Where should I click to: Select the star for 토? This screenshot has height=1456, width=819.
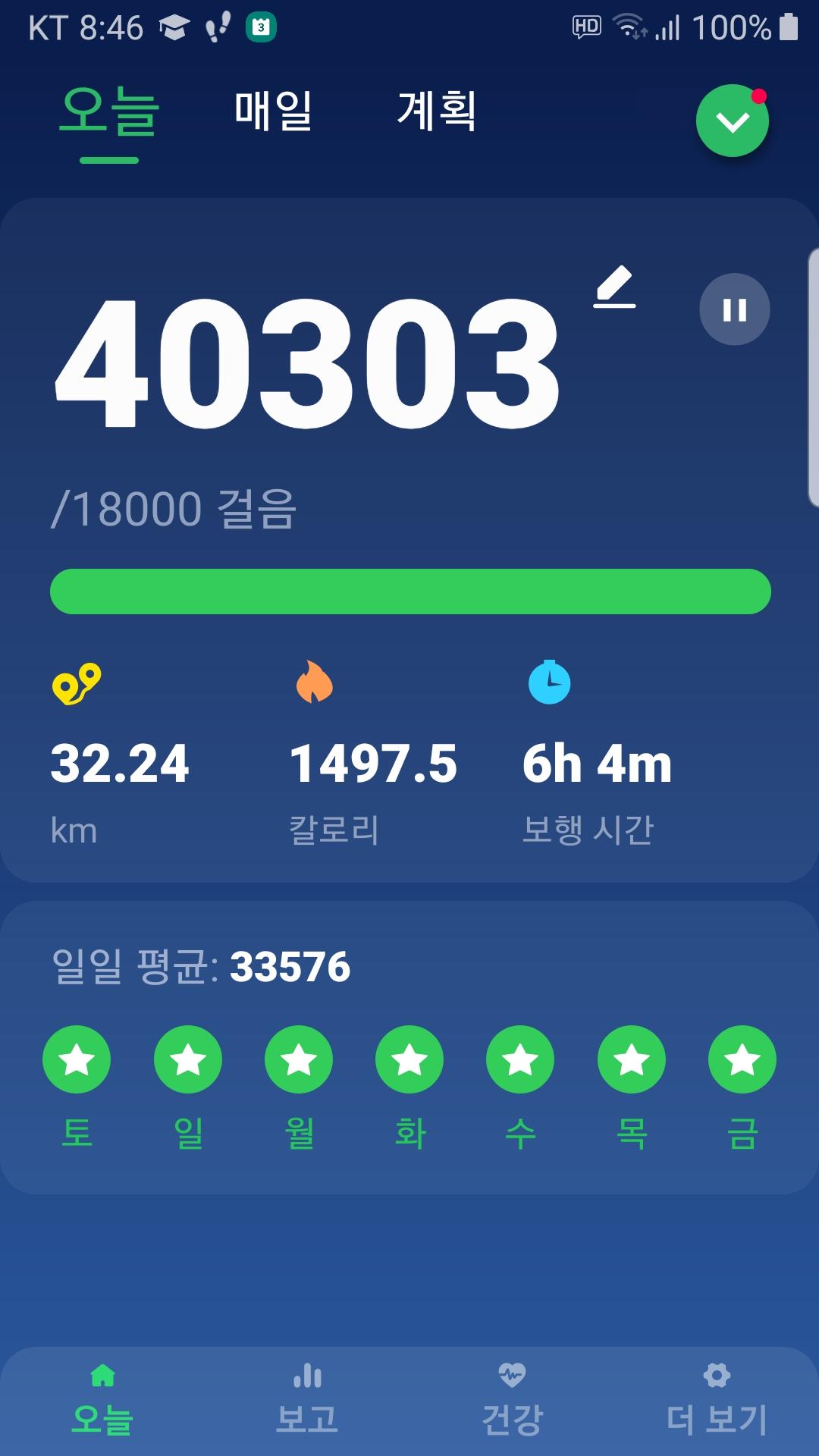click(77, 1059)
